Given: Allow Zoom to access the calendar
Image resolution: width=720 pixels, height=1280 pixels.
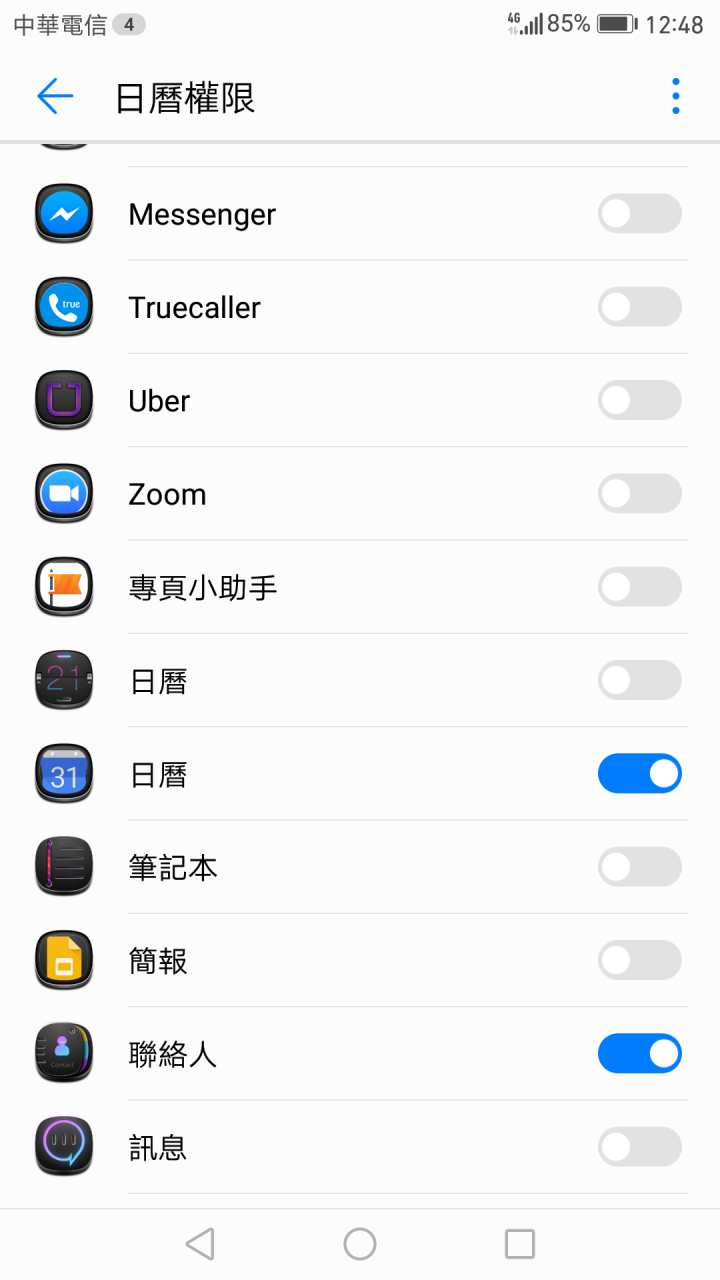Looking at the screenshot, I should (x=640, y=494).
